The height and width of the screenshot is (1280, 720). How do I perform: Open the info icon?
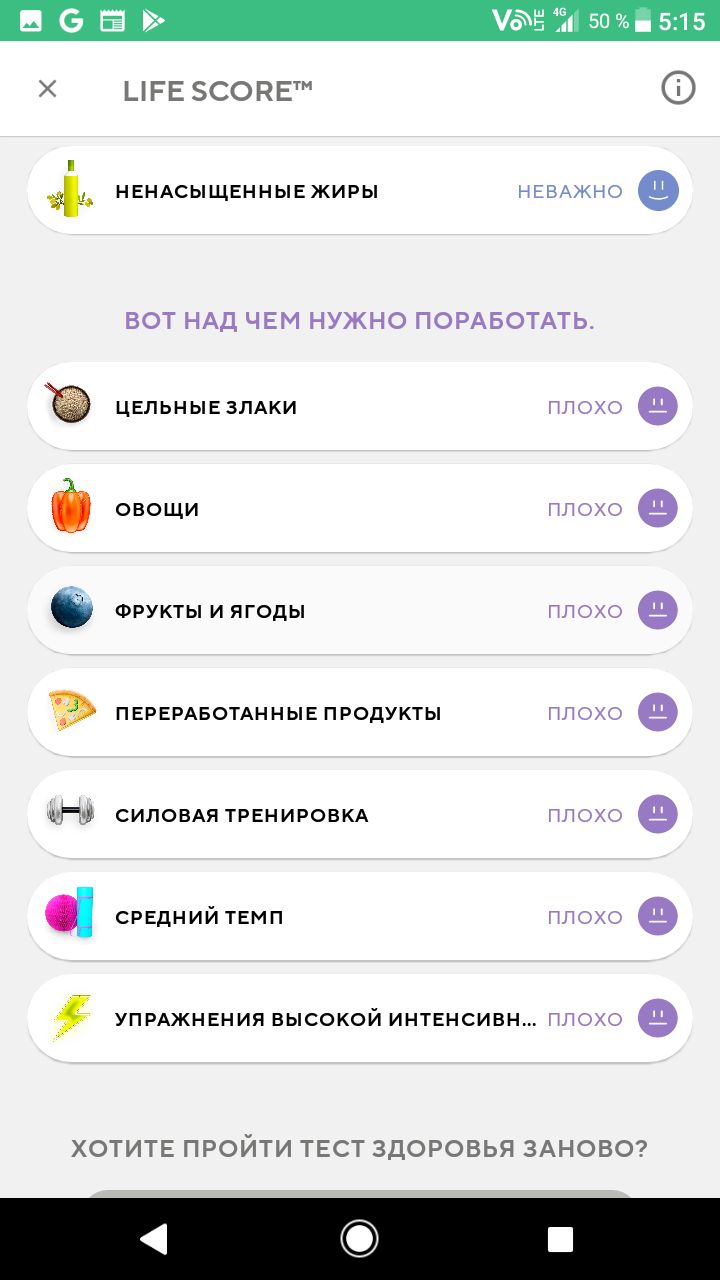[678, 88]
